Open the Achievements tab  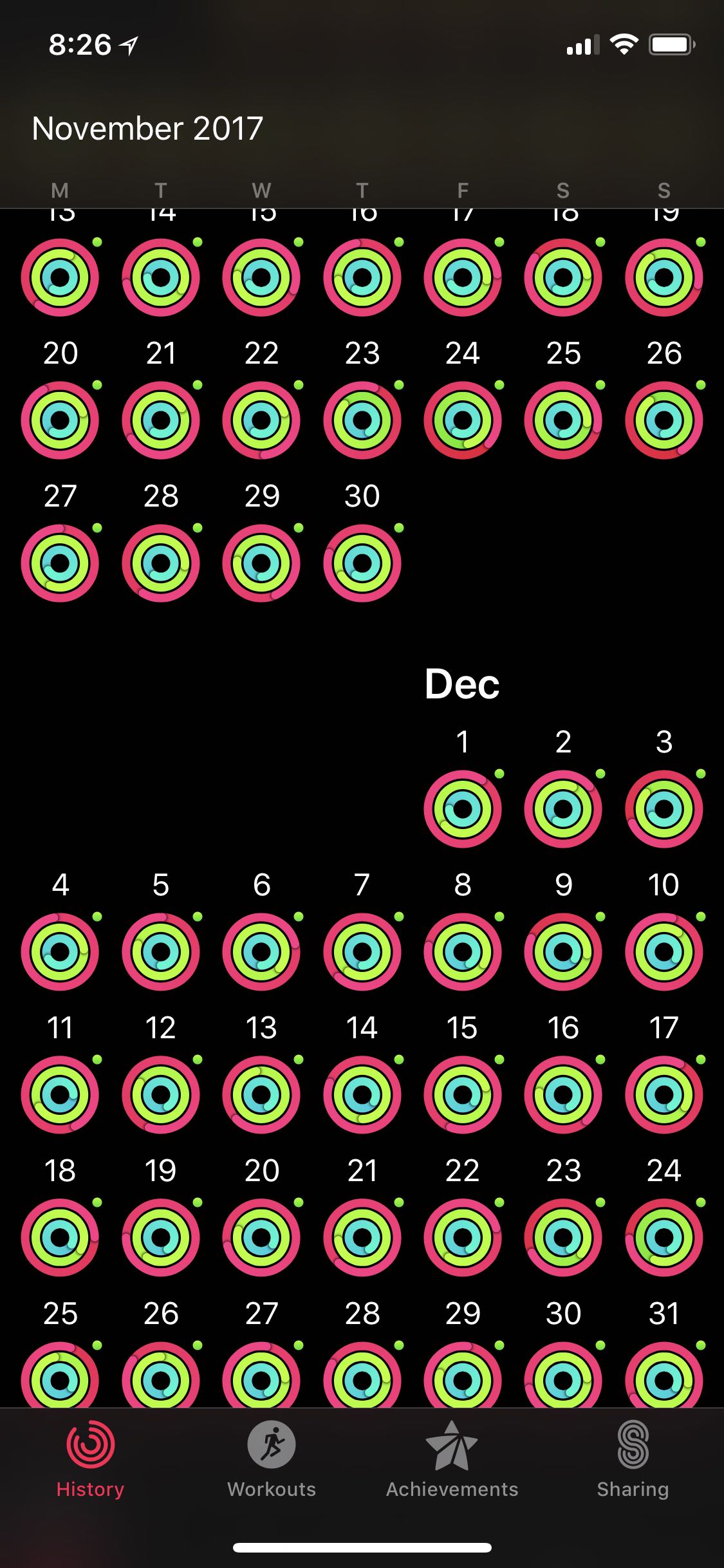click(x=452, y=1459)
